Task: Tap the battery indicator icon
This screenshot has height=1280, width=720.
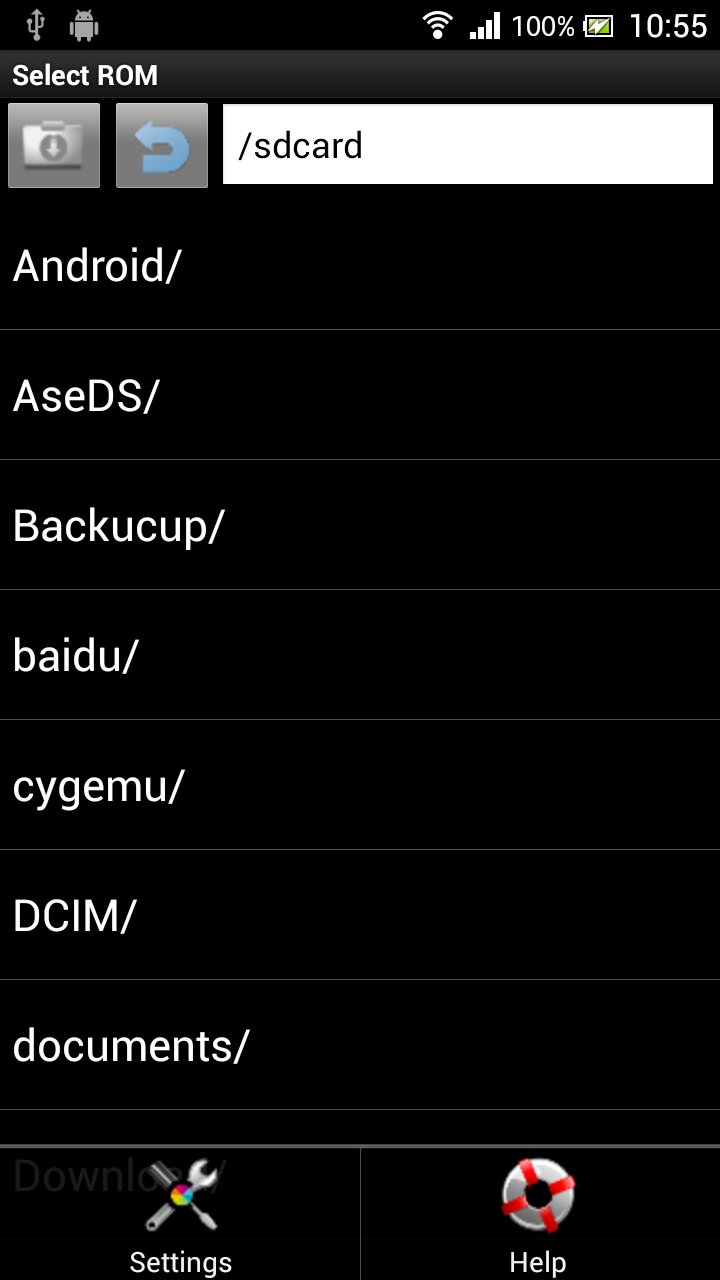Action: point(597,26)
